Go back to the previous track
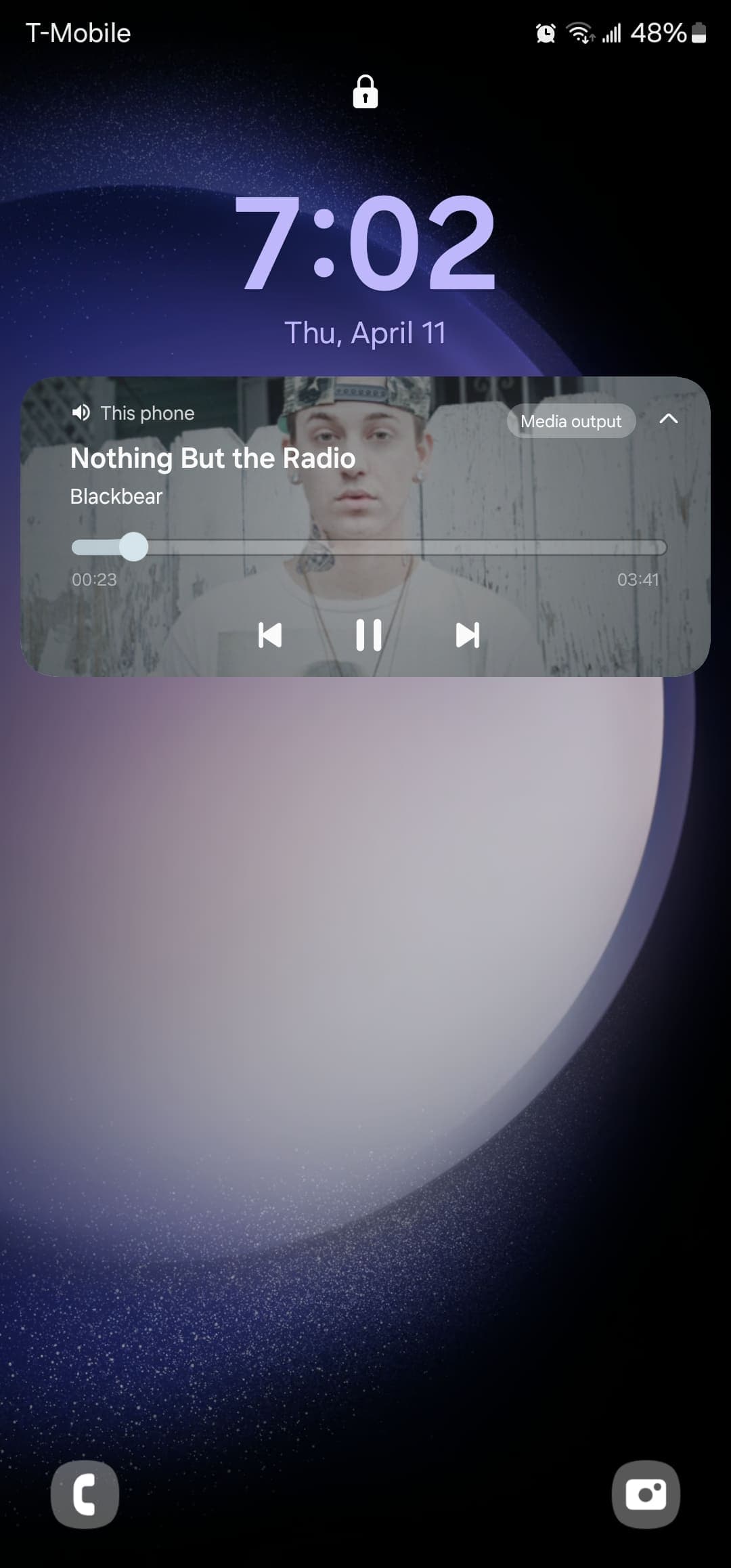This screenshot has width=731, height=1568. pos(269,635)
